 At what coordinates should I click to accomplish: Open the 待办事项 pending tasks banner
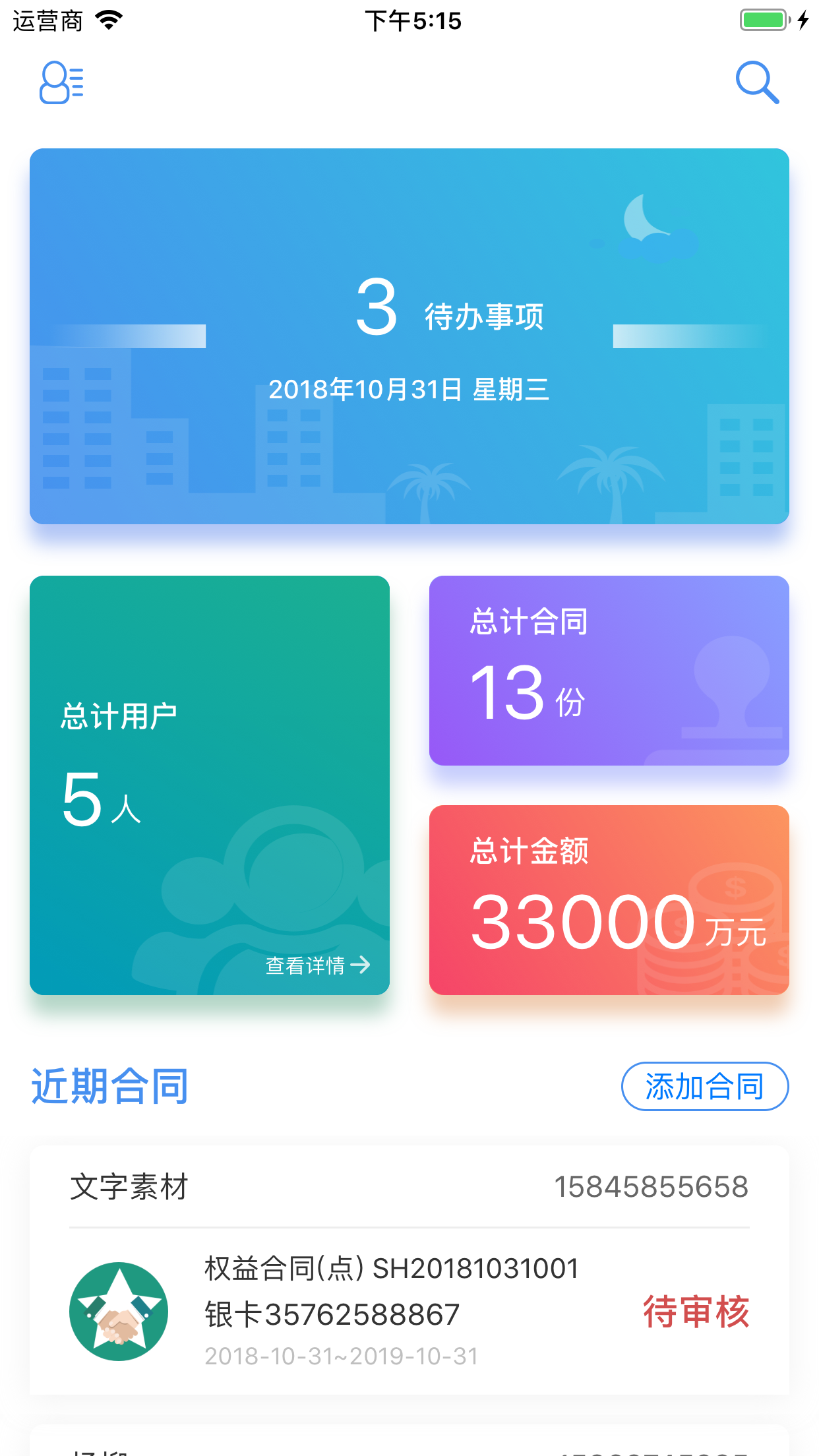(409, 336)
